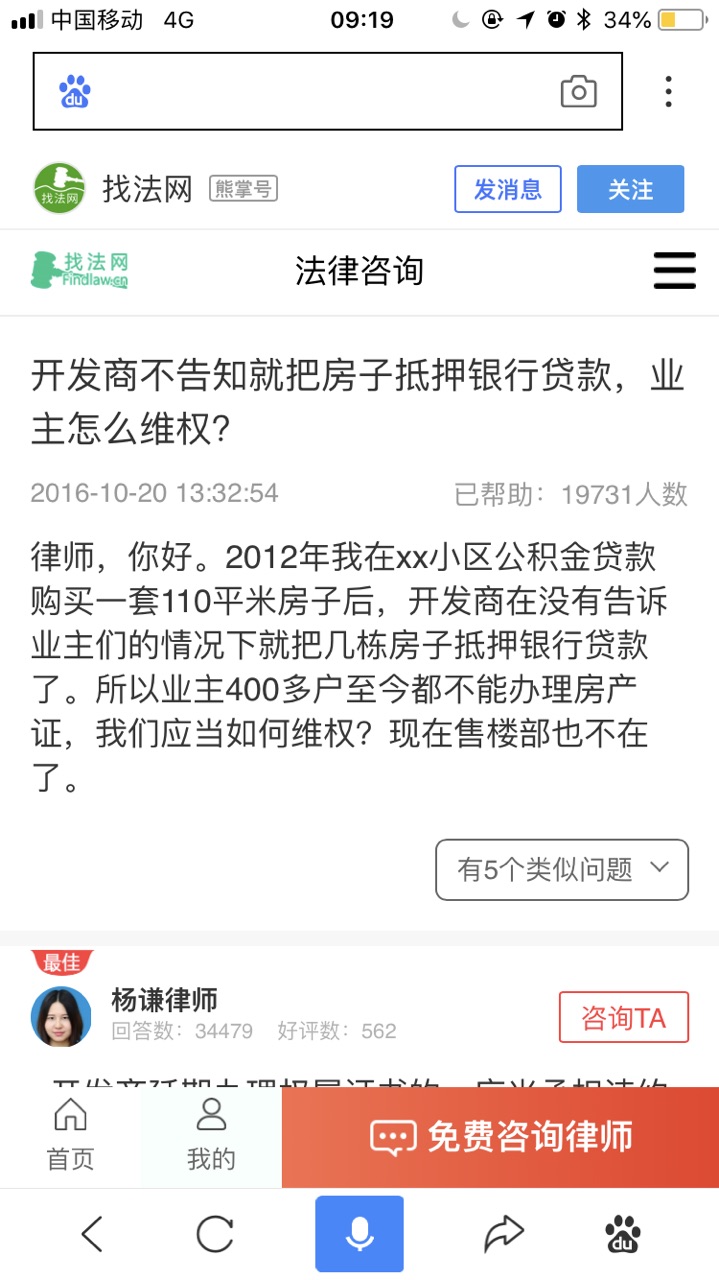The image size is (719, 1280).
Task: Start voice search with the microphone button
Action: point(359,1234)
